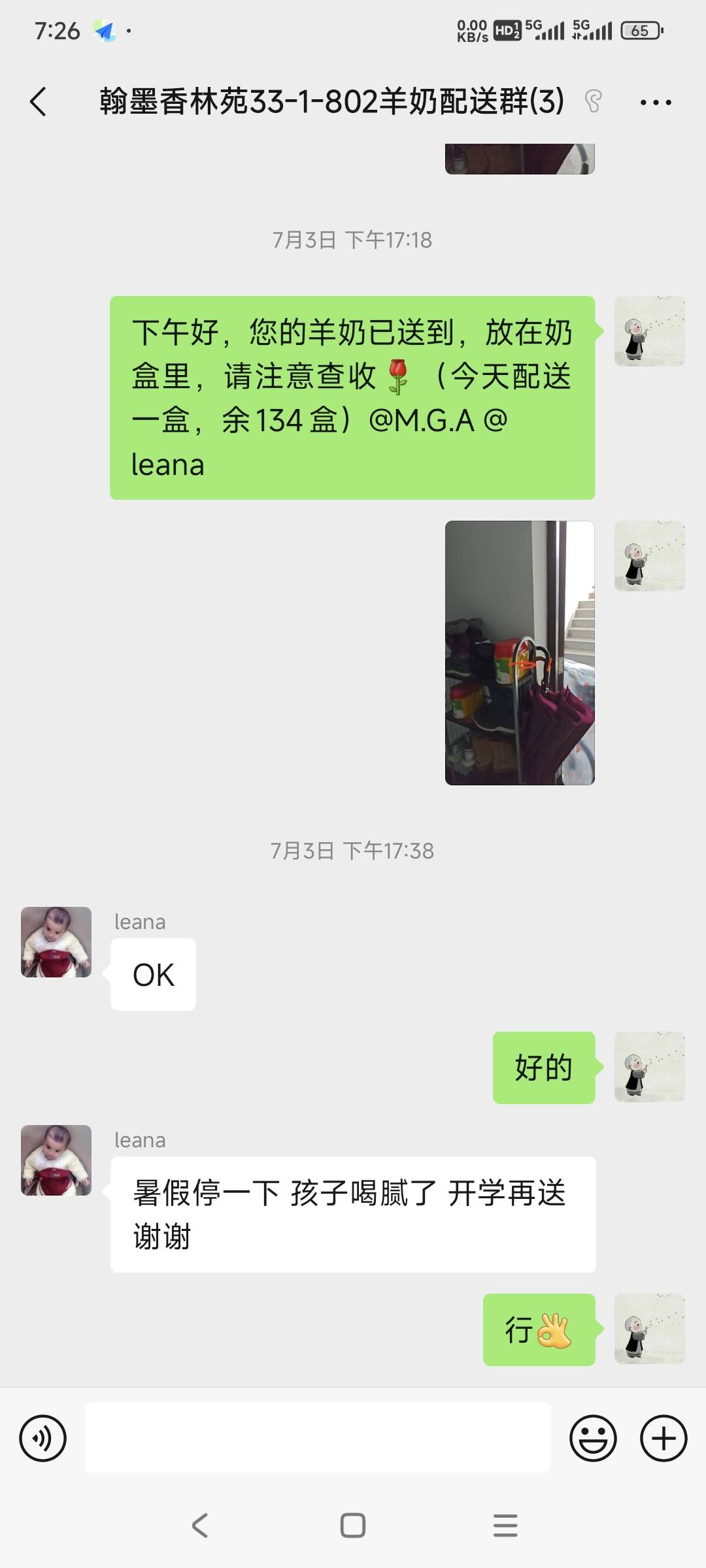Switch to voice message input

(43, 1438)
